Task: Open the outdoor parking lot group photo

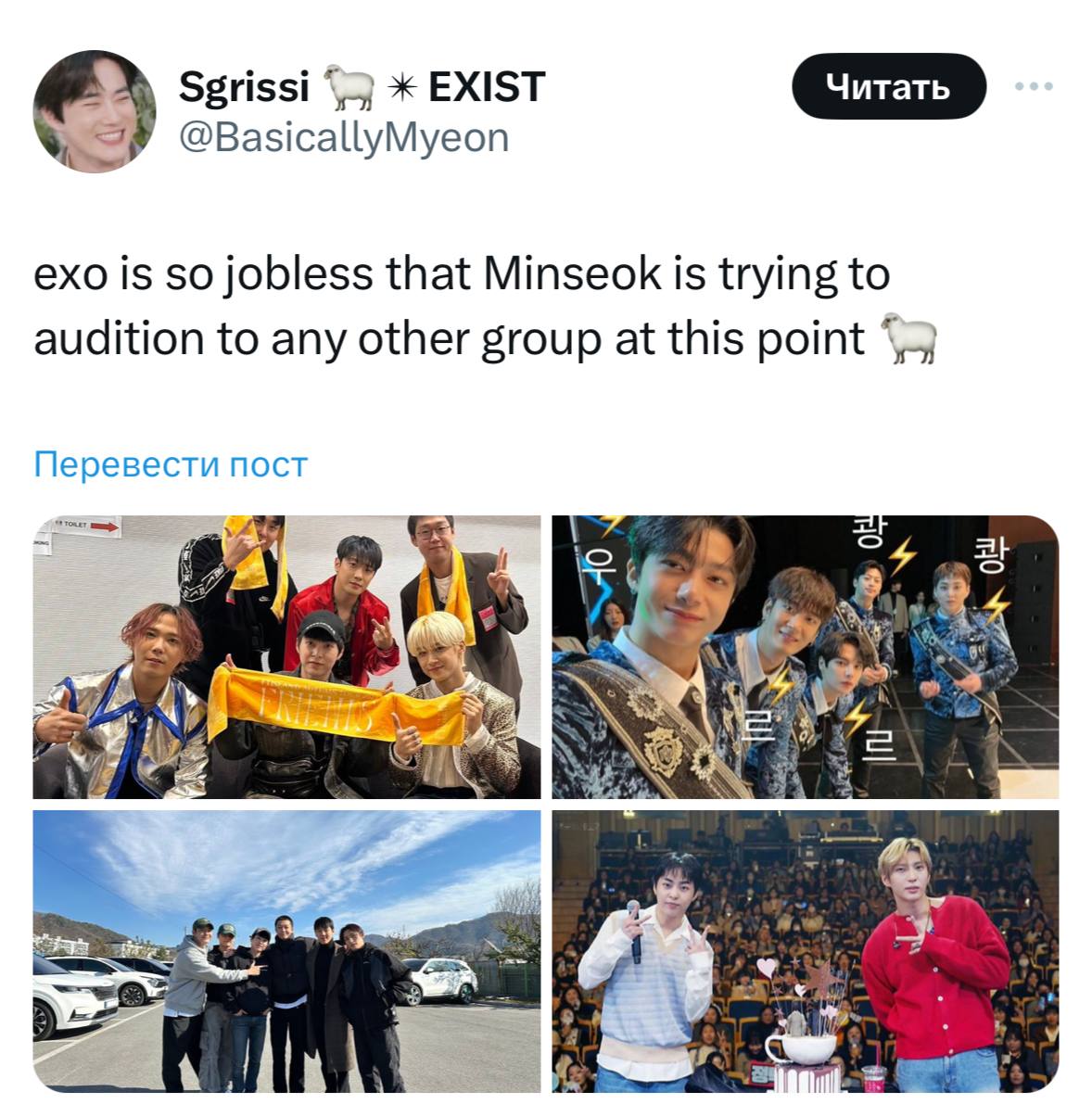Action: point(286,950)
